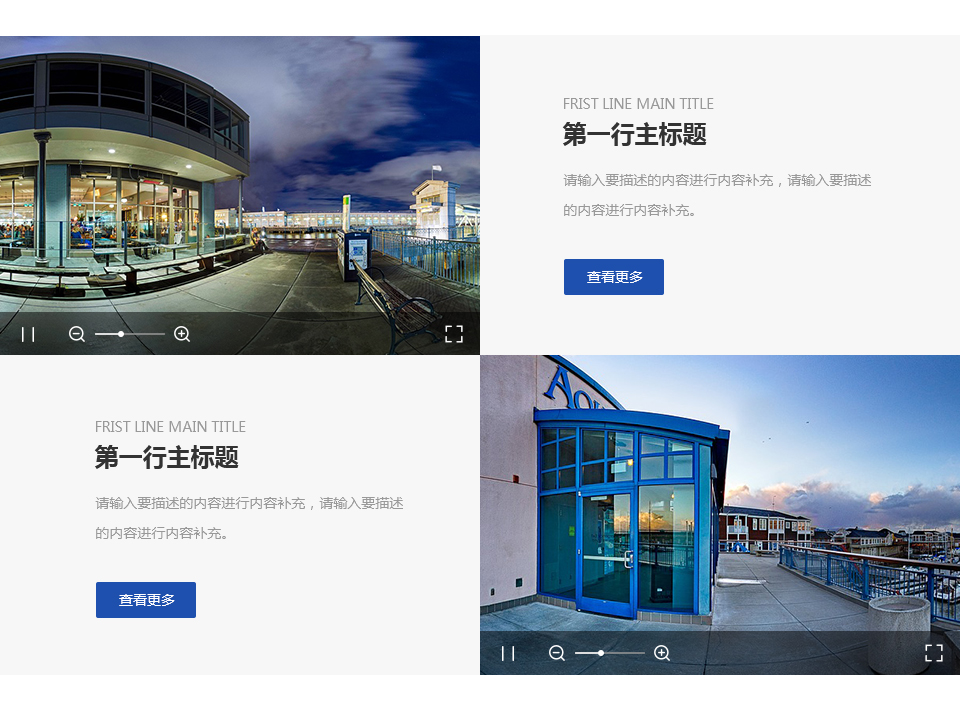Open the night pier panorama in fullscreen

454,334
